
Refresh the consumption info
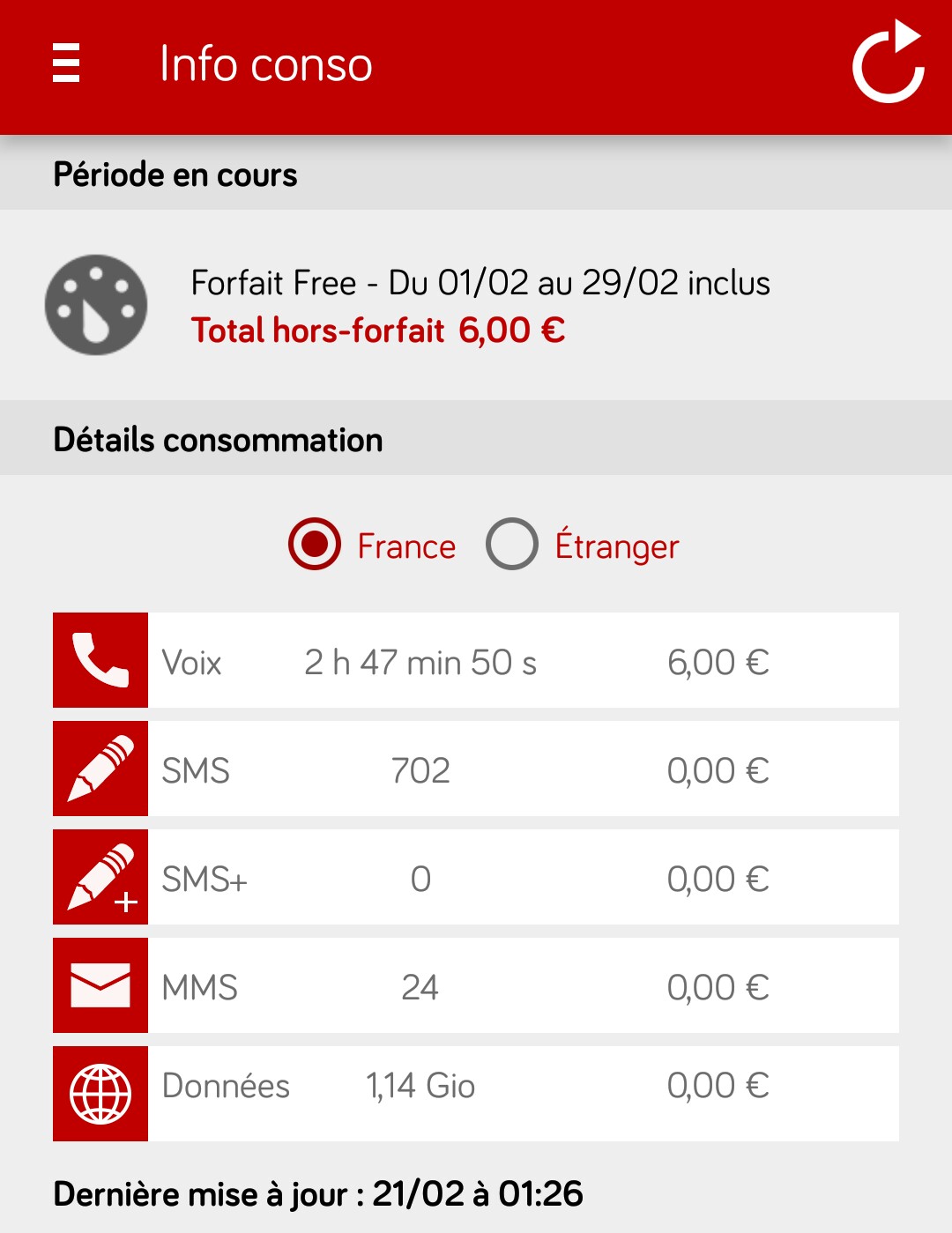(x=888, y=63)
